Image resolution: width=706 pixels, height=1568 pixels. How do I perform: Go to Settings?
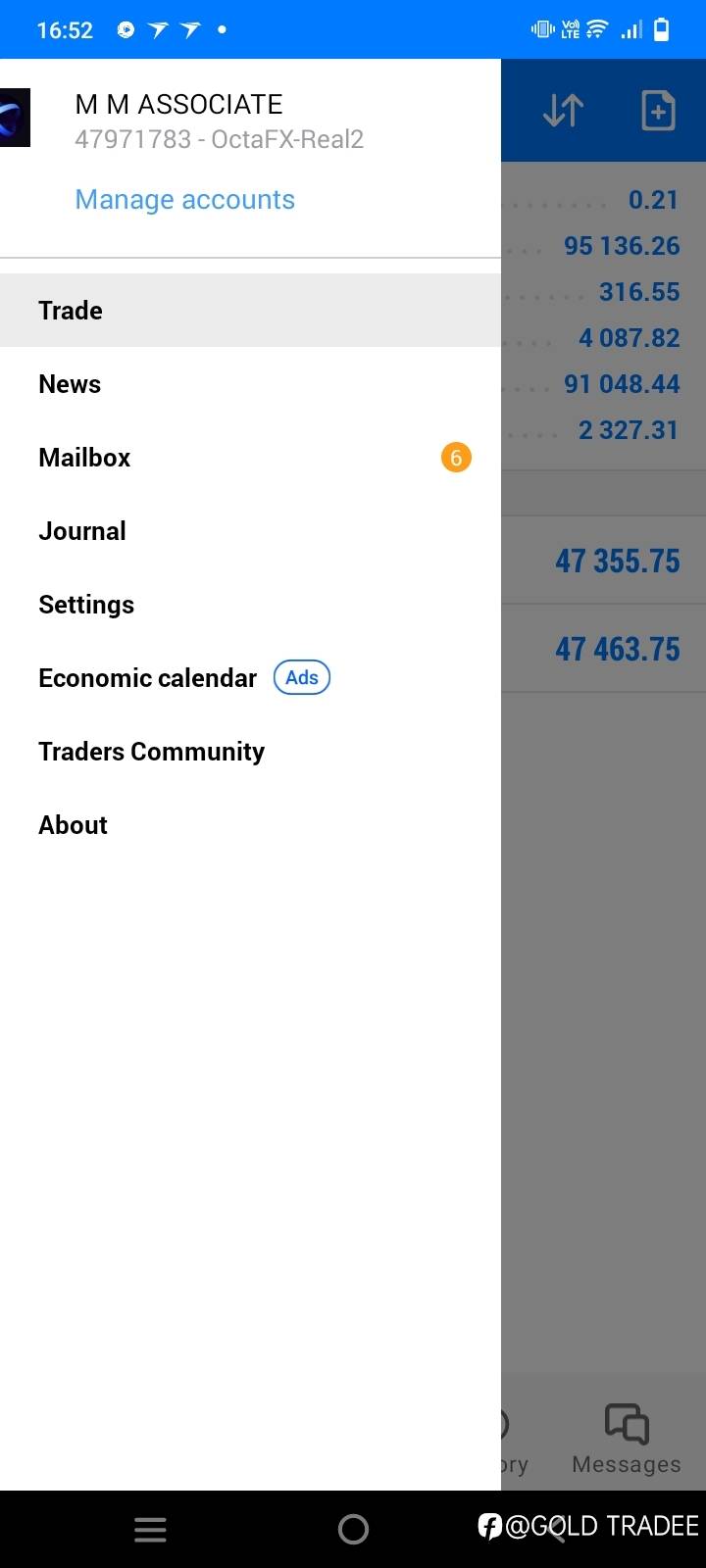[x=250, y=605]
